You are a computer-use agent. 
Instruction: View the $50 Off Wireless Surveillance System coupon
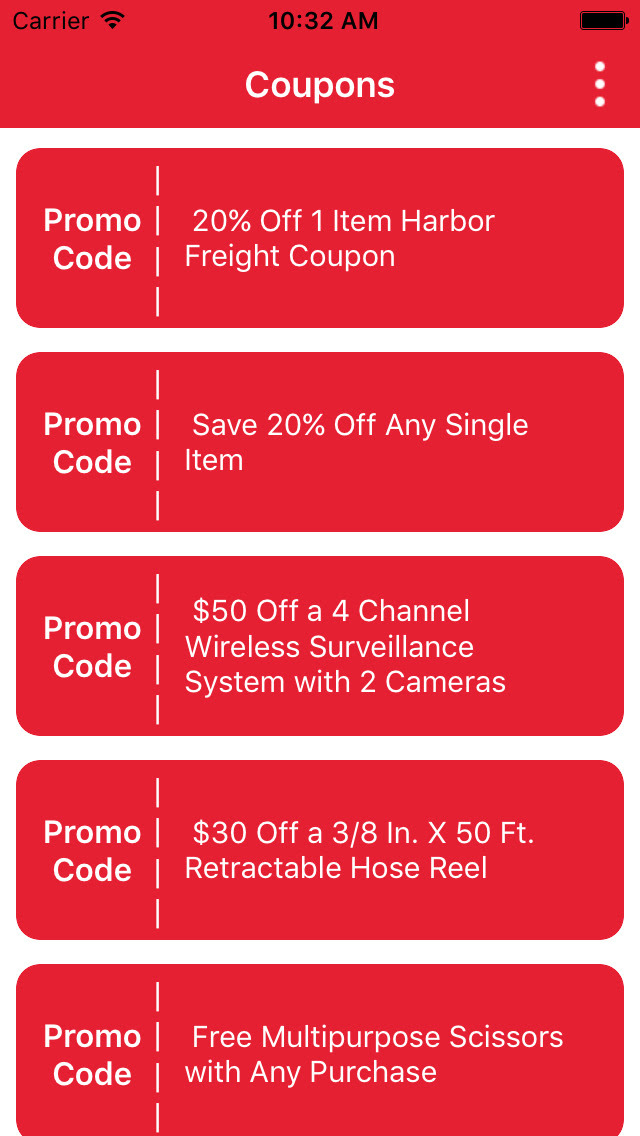[320, 646]
